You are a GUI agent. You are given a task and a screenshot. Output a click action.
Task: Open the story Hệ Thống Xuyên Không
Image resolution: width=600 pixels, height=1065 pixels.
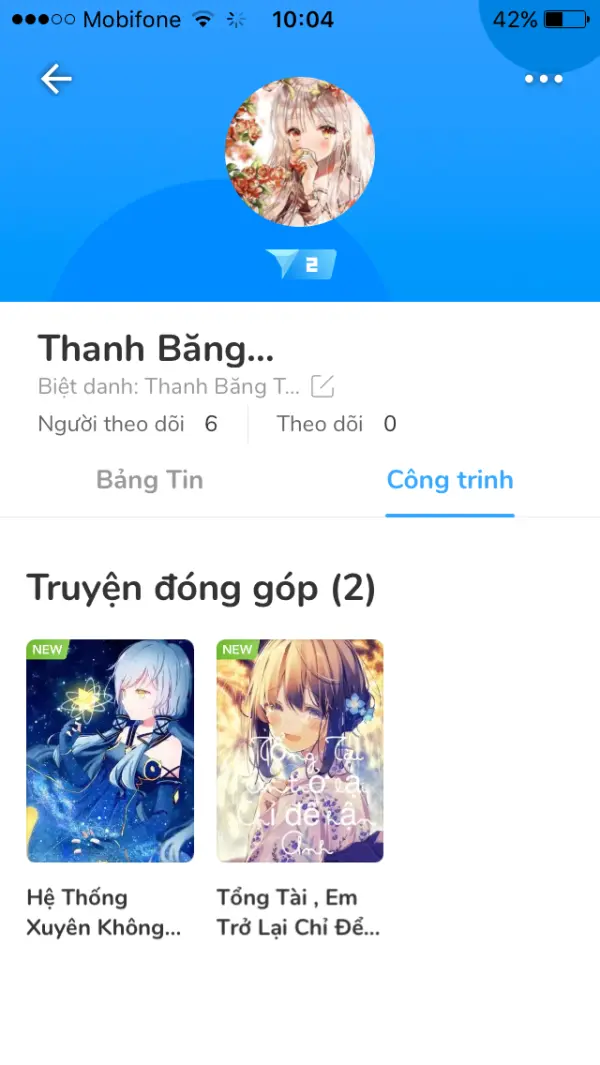click(x=110, y=751)
